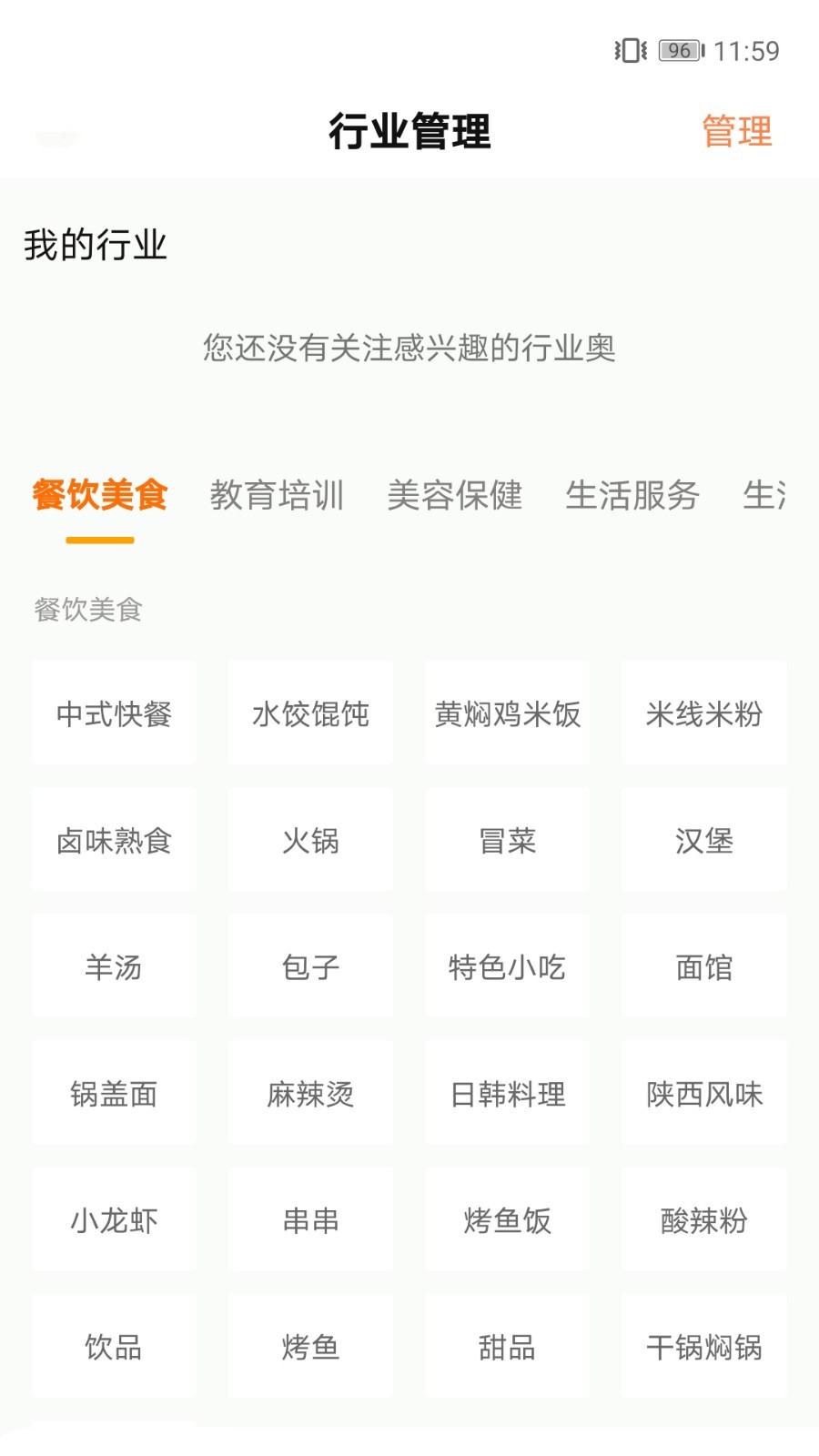Tap the 甜品 chip
The height and width of the screenshot is (1456, 819).
pyautogui.click(x=507, y=1346)
